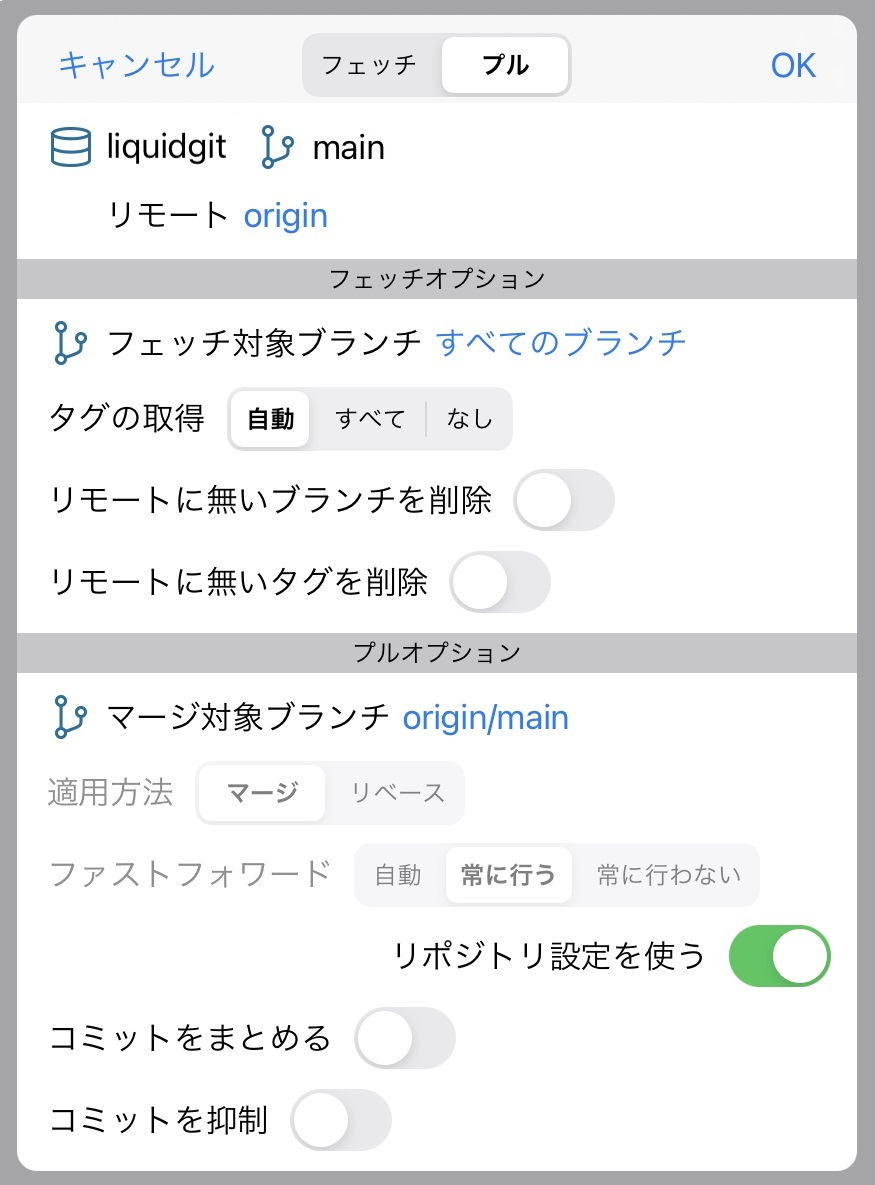Enable リモートに無いブランチを削除
Image resolution: width=875 pixels, height=1185 pixels.
tap(563, 500)
